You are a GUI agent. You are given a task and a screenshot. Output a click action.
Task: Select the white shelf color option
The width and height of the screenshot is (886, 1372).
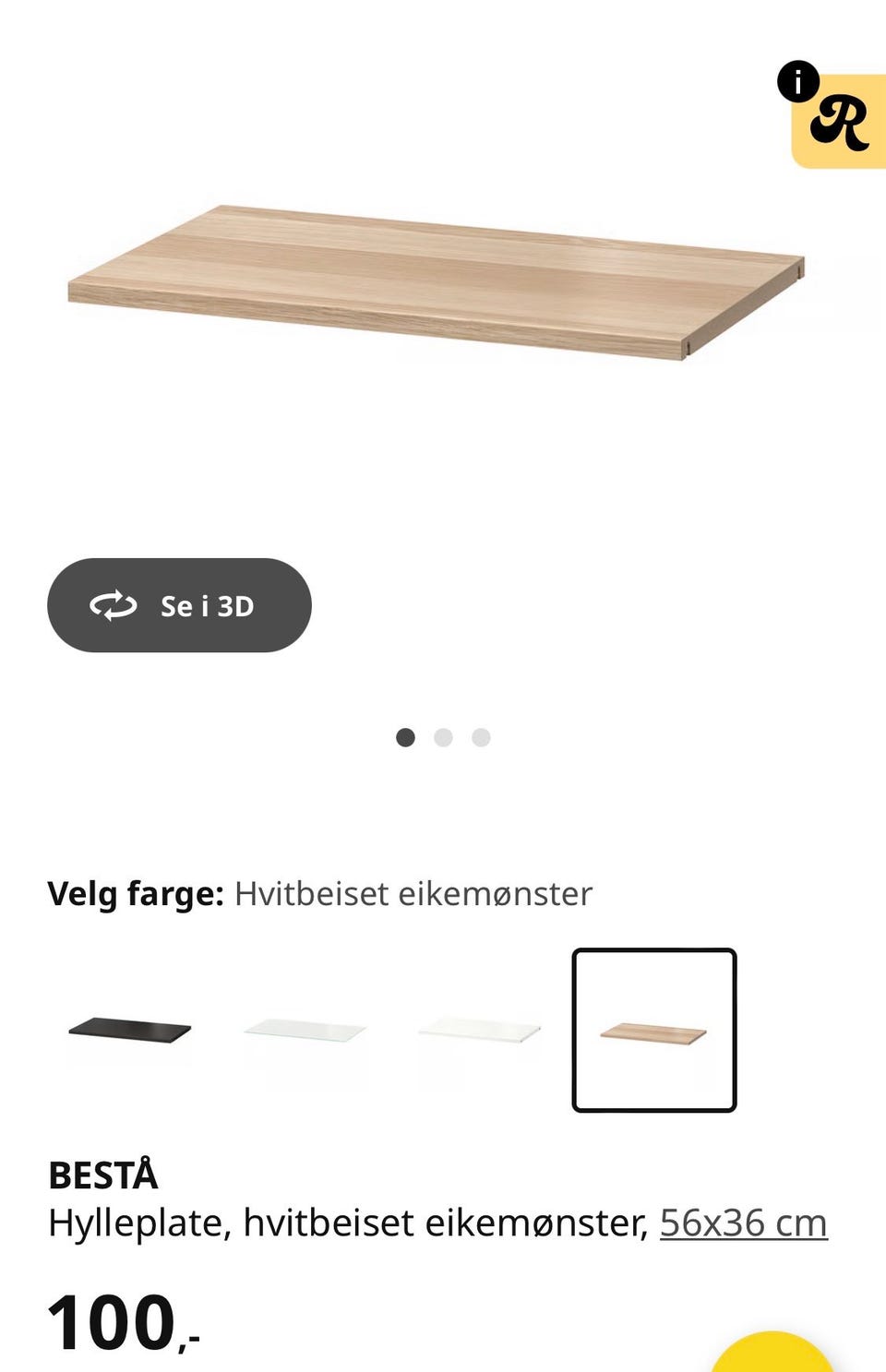click(481, 1029)
